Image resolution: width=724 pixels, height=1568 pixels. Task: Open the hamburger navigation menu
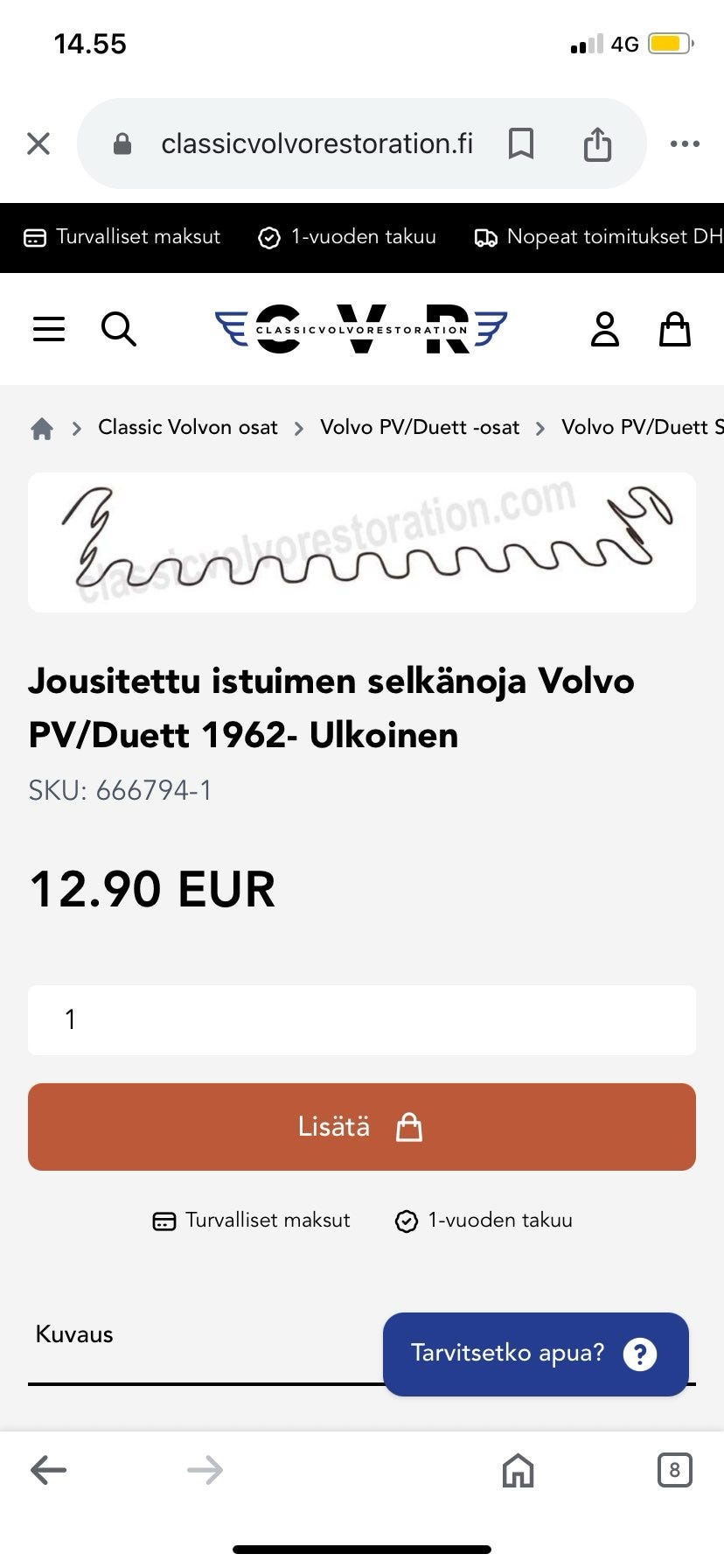48,329
